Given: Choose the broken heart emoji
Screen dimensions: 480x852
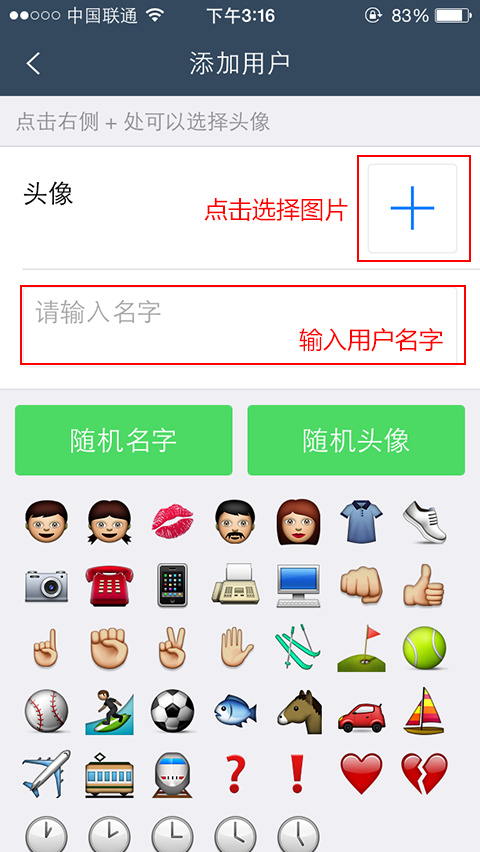Looking at the screenshot, I should point(424,774).
